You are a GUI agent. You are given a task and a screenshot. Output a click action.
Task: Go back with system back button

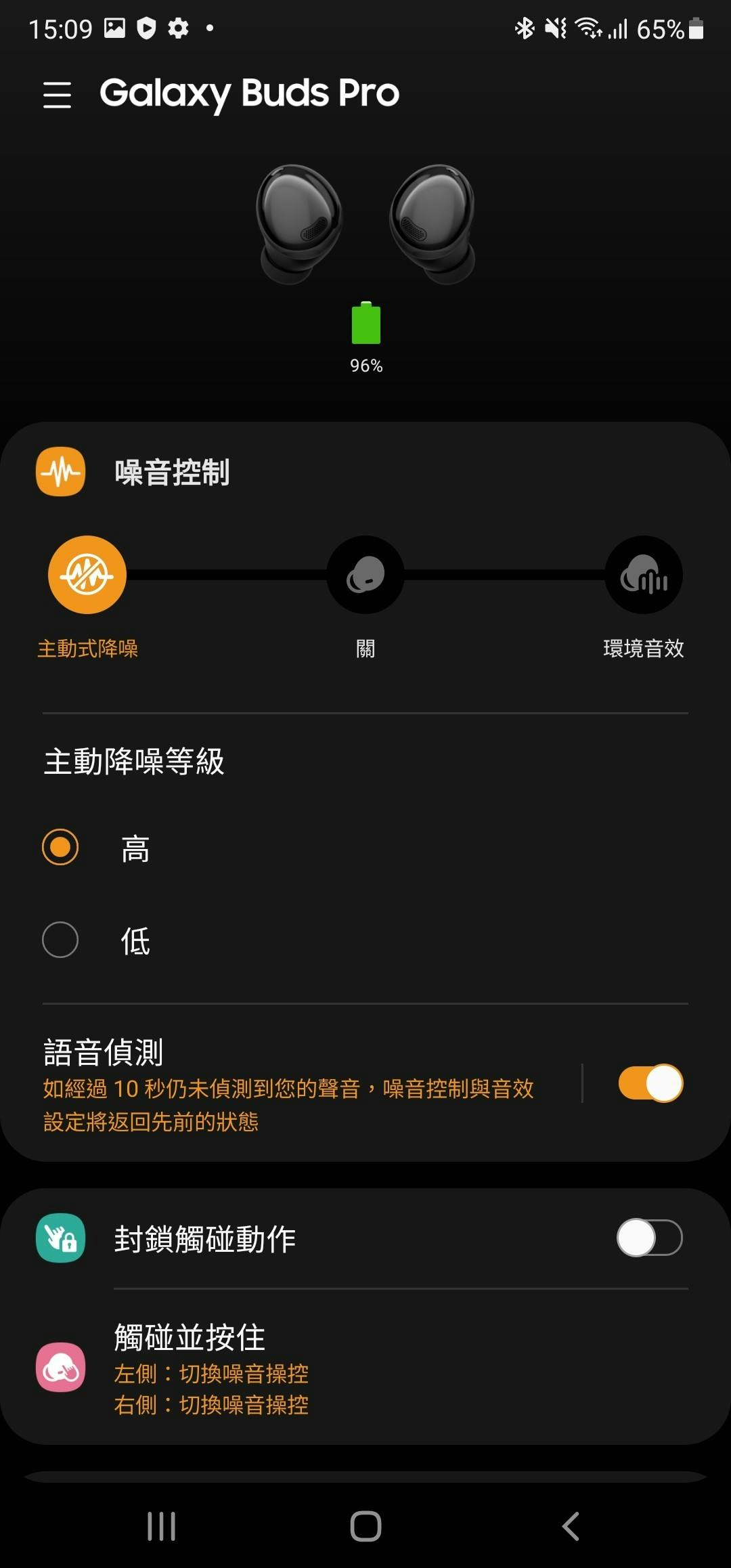point(571,1526)
